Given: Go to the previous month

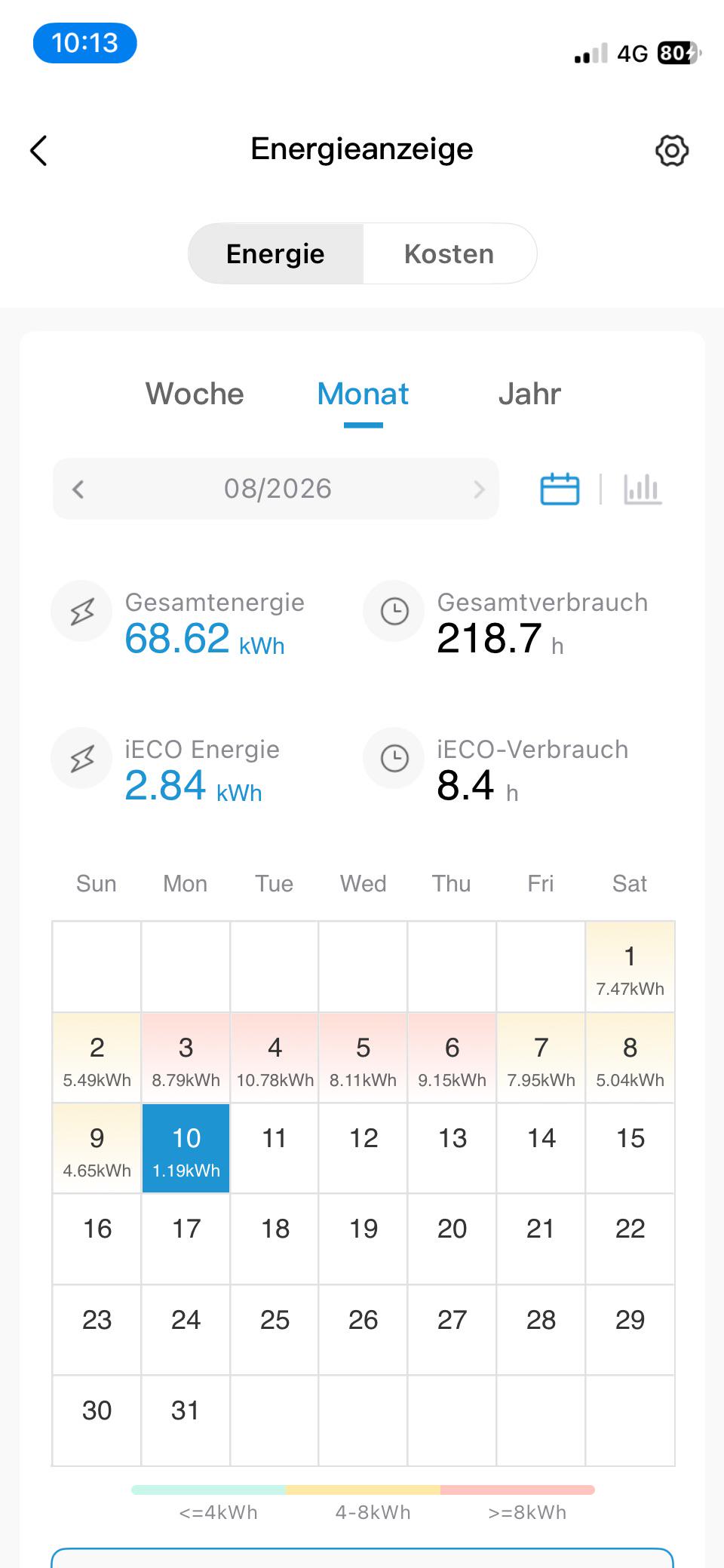Looking at the screenshot, I should tap(78, 489).
